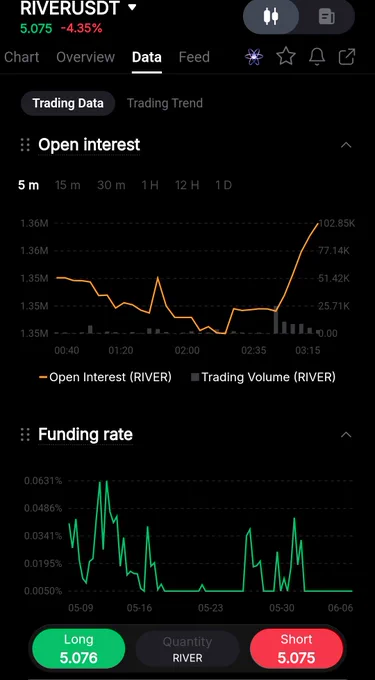Switch to the Feed tab
The width and height of the screenshot is (375, 680).
(194, 57)
